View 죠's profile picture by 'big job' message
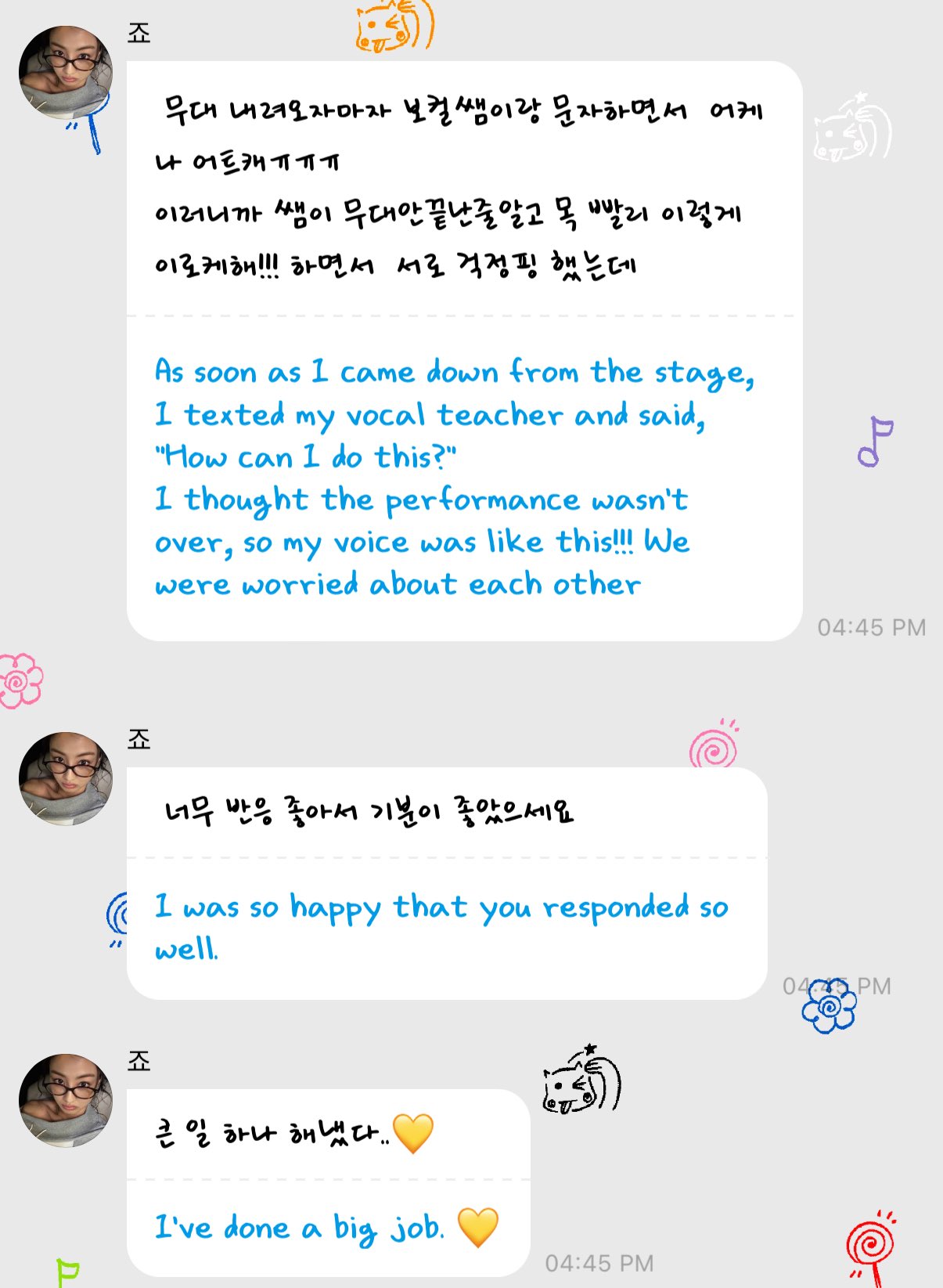Screen dimensions: 943x1288 [66, 1100]
